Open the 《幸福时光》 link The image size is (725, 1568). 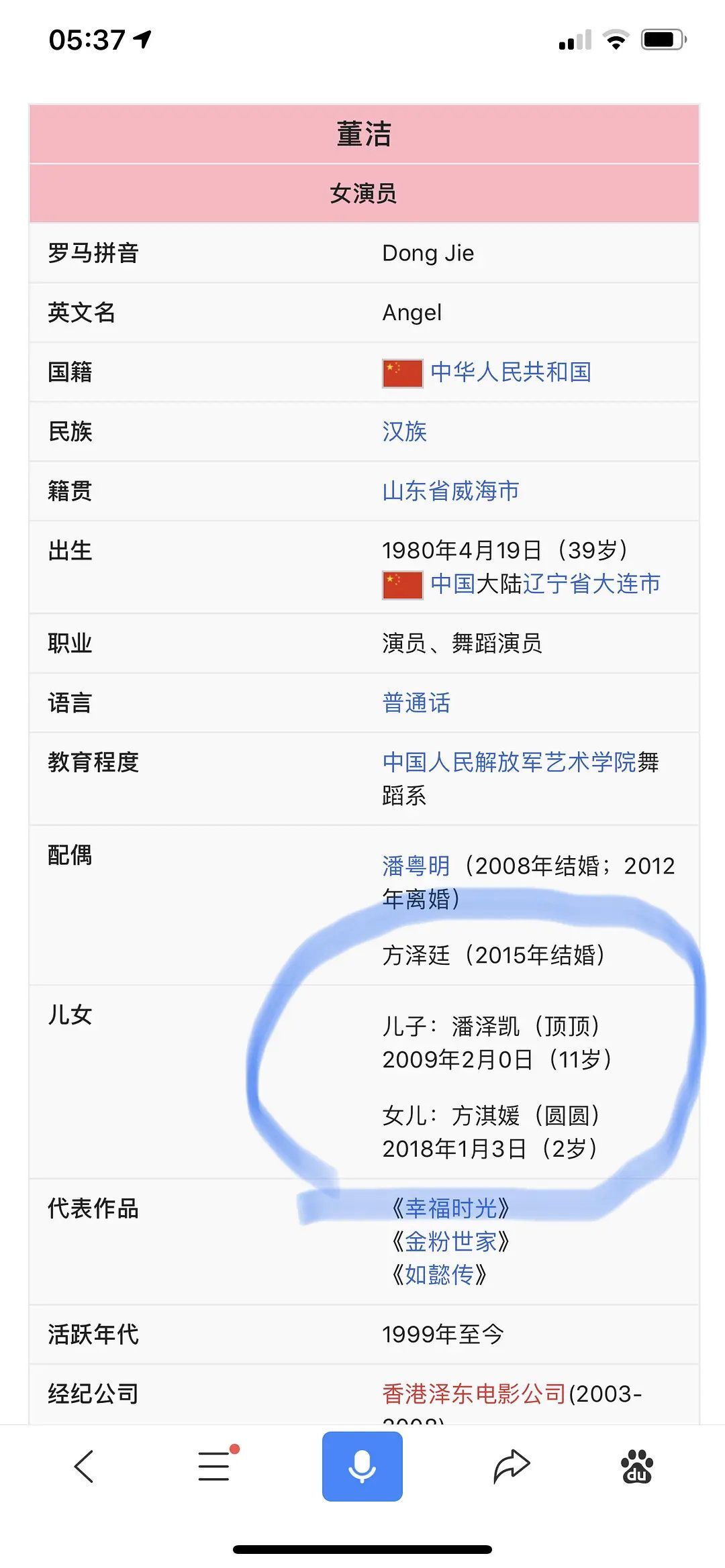click(451, 1208)
